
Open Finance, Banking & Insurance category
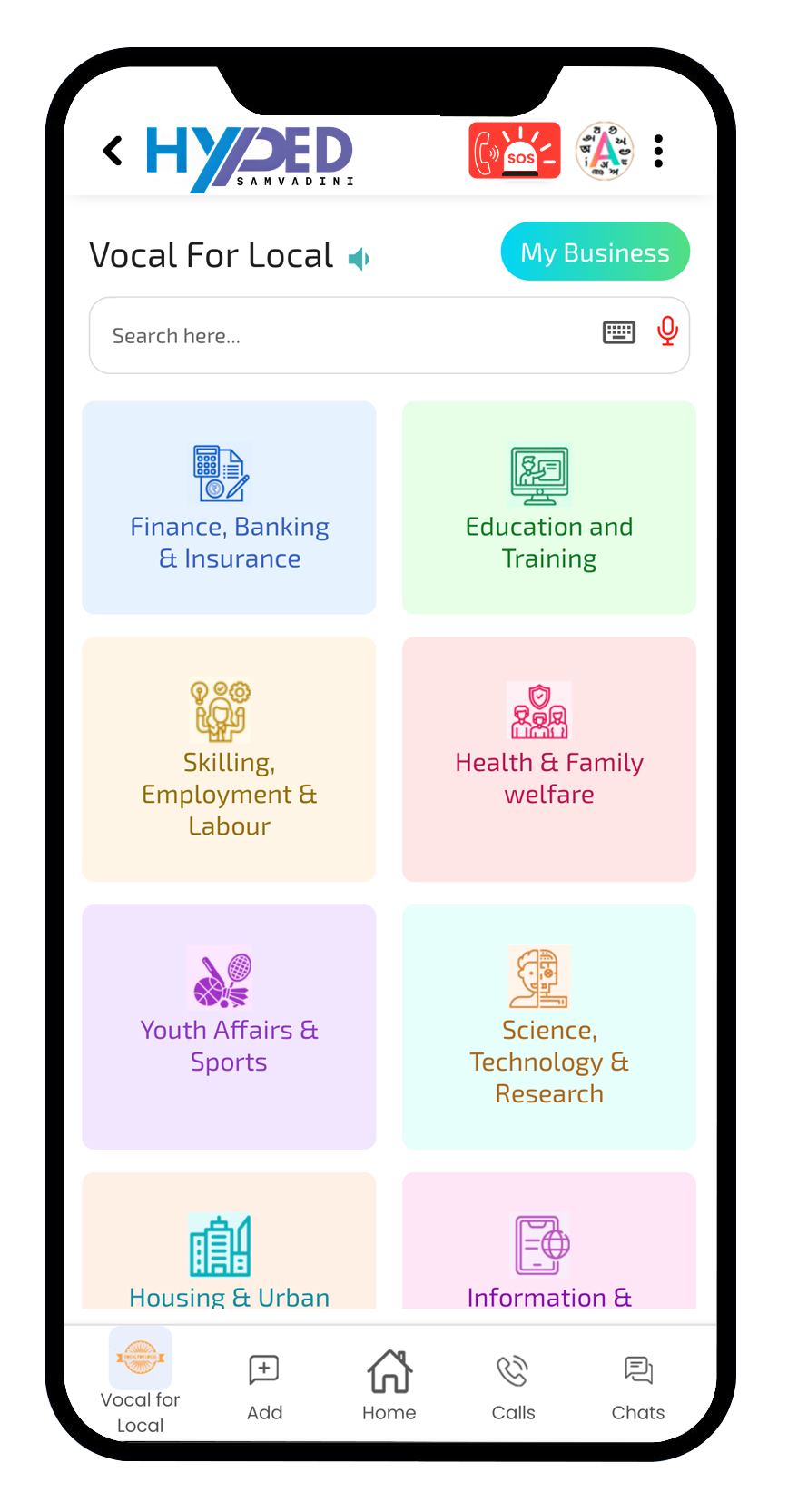[x=229, y=508]
